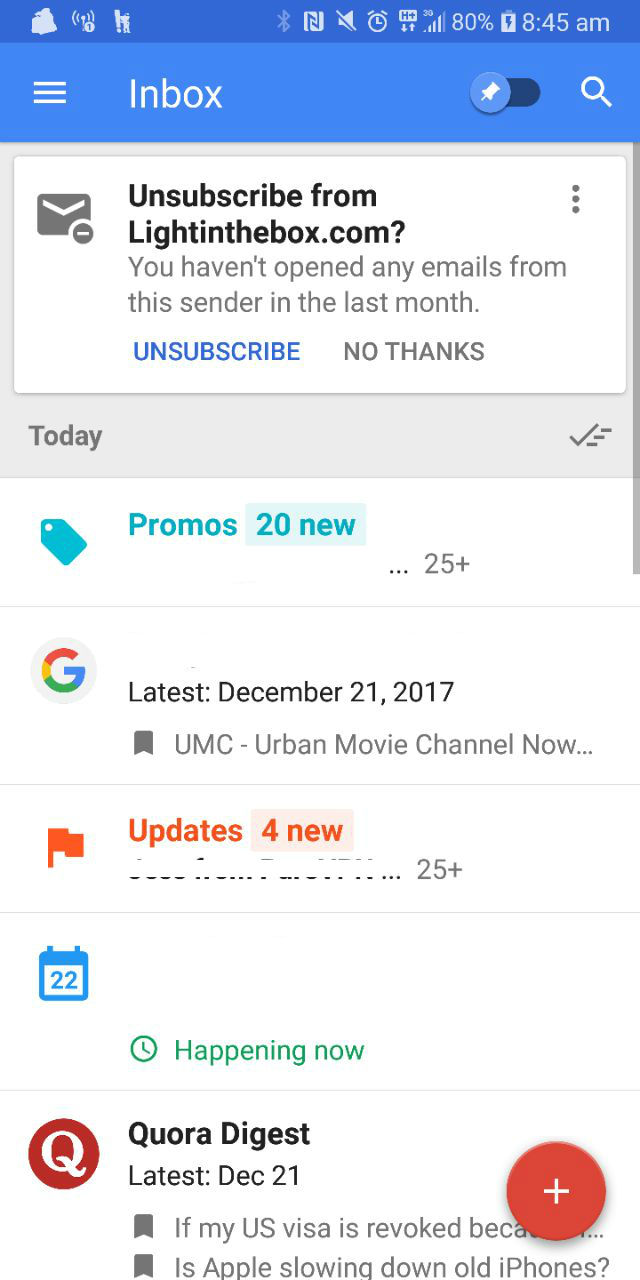640x1280 pixels.
Task: Open the unsubscribe card overflow menu
Action: pyautogui.click(x=575, y=199)
